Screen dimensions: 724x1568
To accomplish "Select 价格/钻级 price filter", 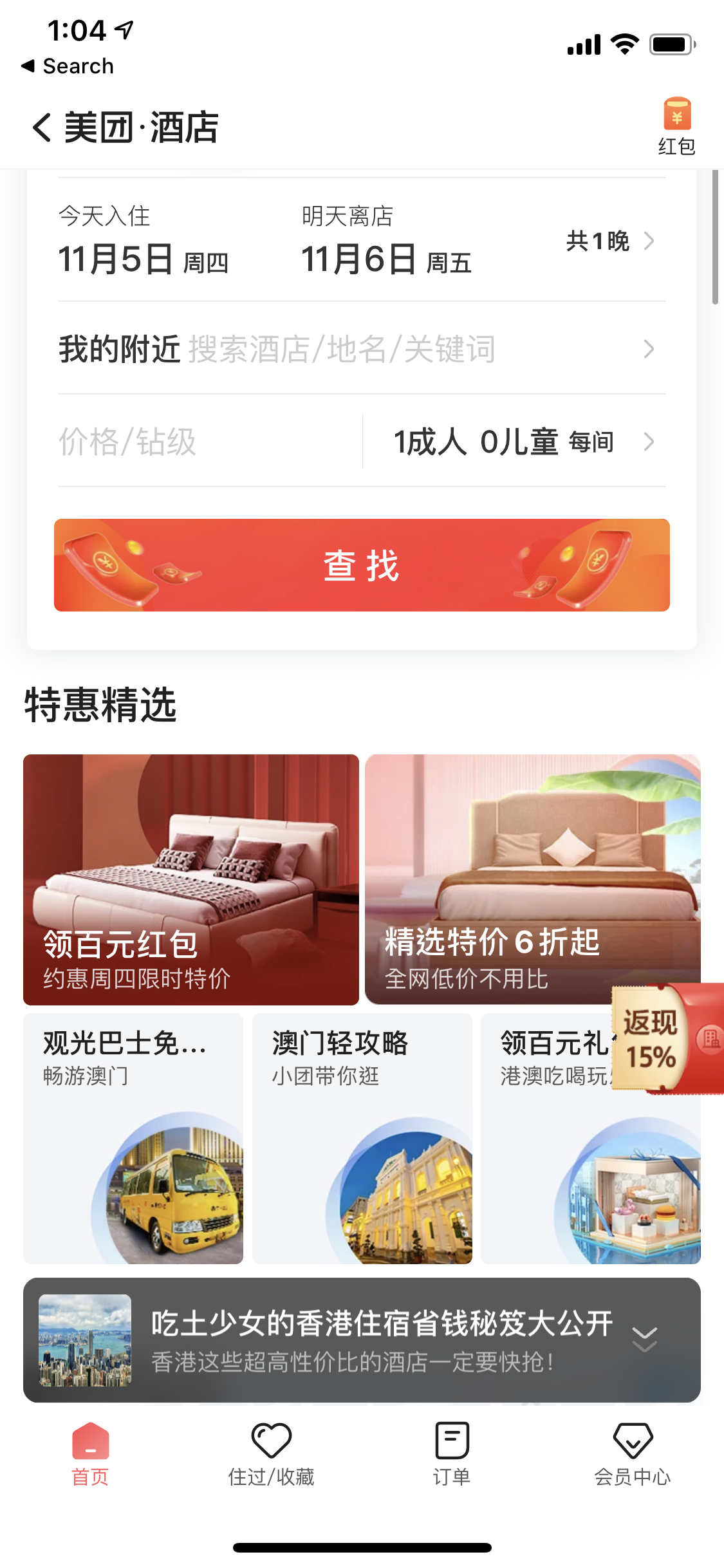I will [x=210, y=442].
